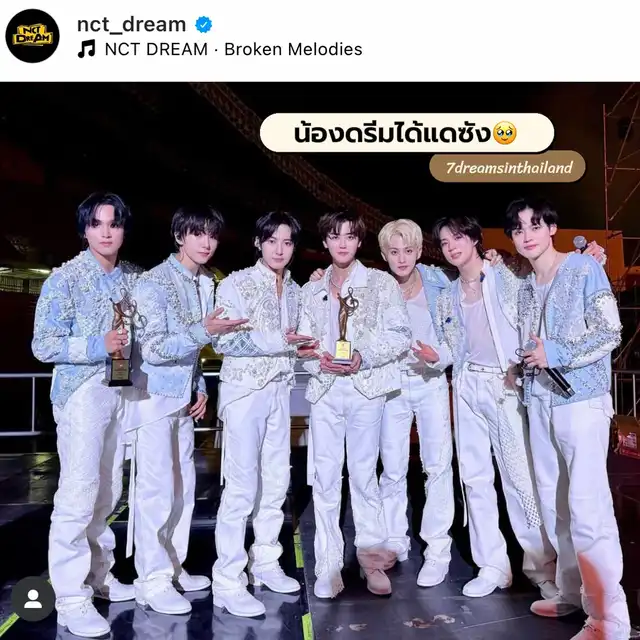Viewport: 640px width, 640px height.
Task: Show tagged people in the photo
Action: (x=33, y=599)
